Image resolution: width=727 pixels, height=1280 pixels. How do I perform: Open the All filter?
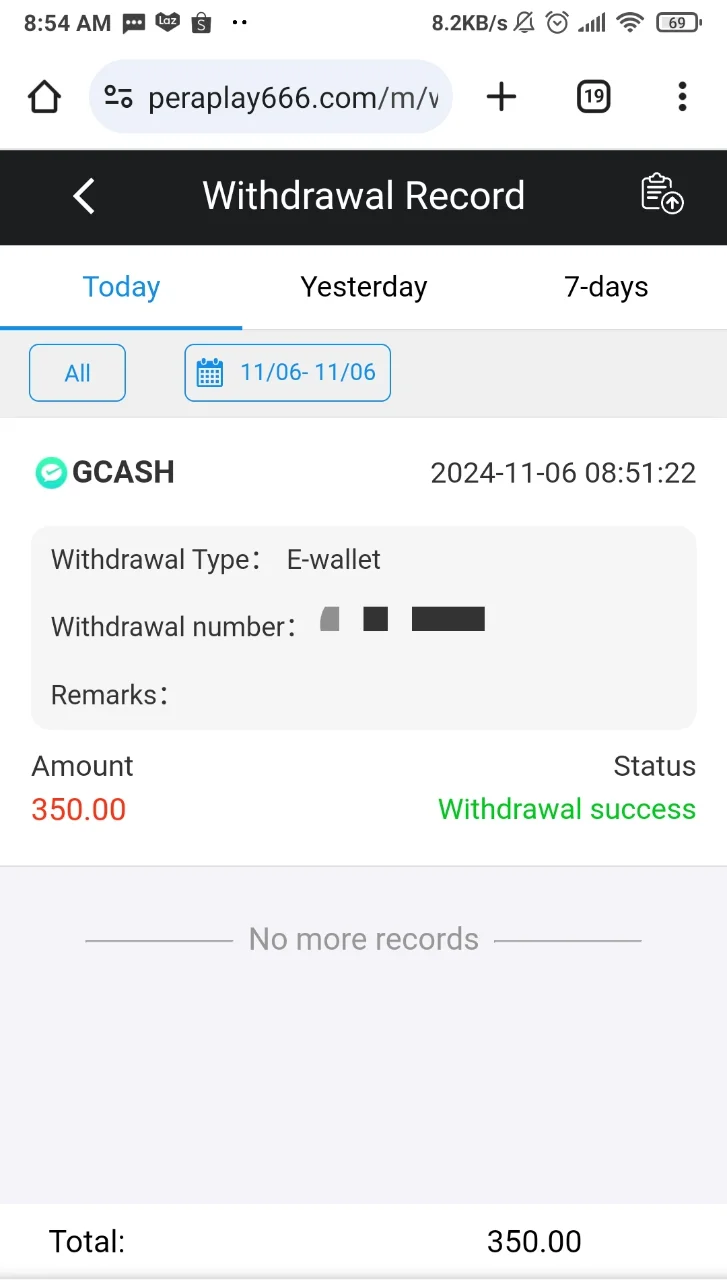click(x=78, y=373)
